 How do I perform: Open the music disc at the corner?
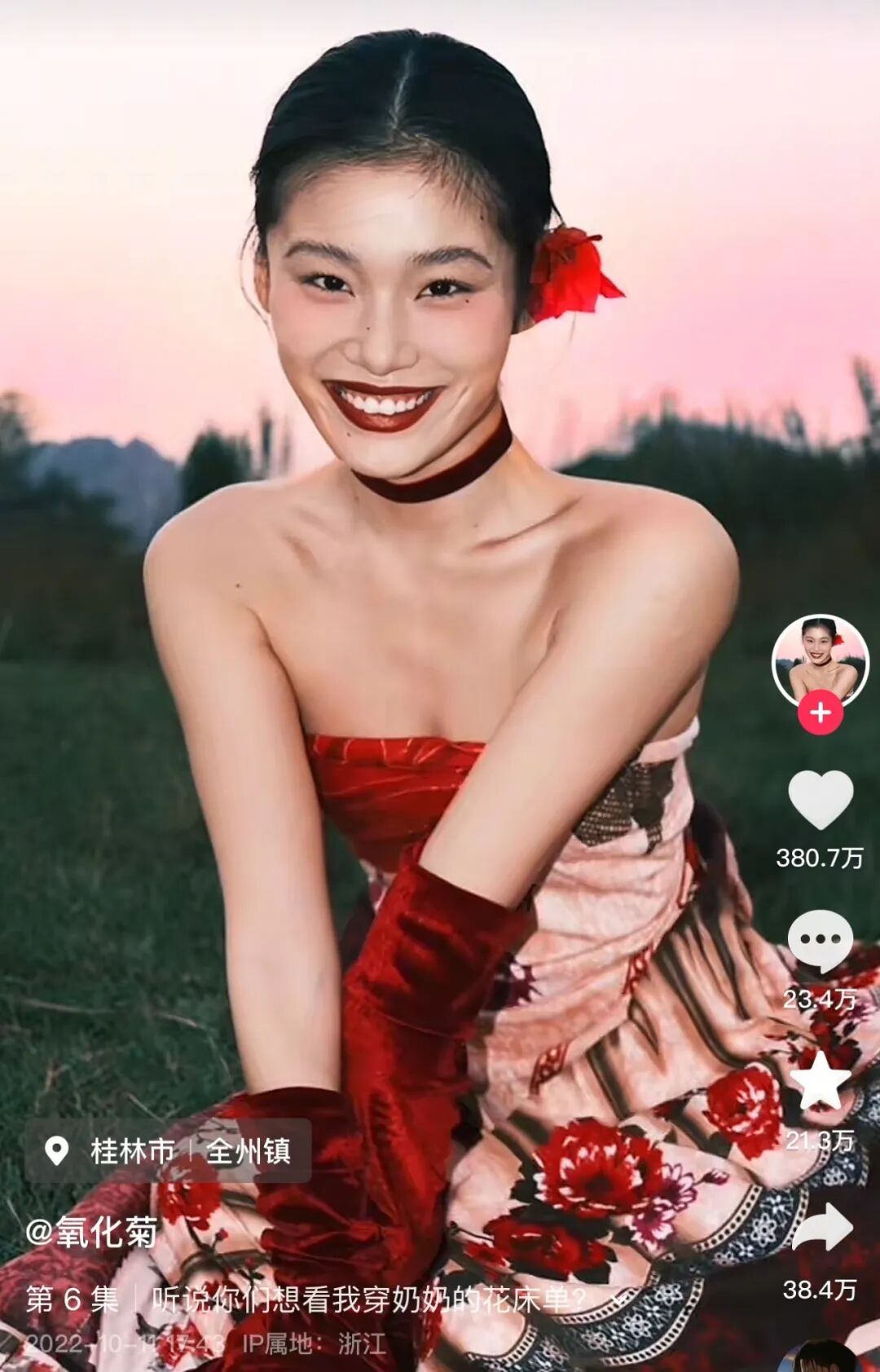coord(825,1357)
